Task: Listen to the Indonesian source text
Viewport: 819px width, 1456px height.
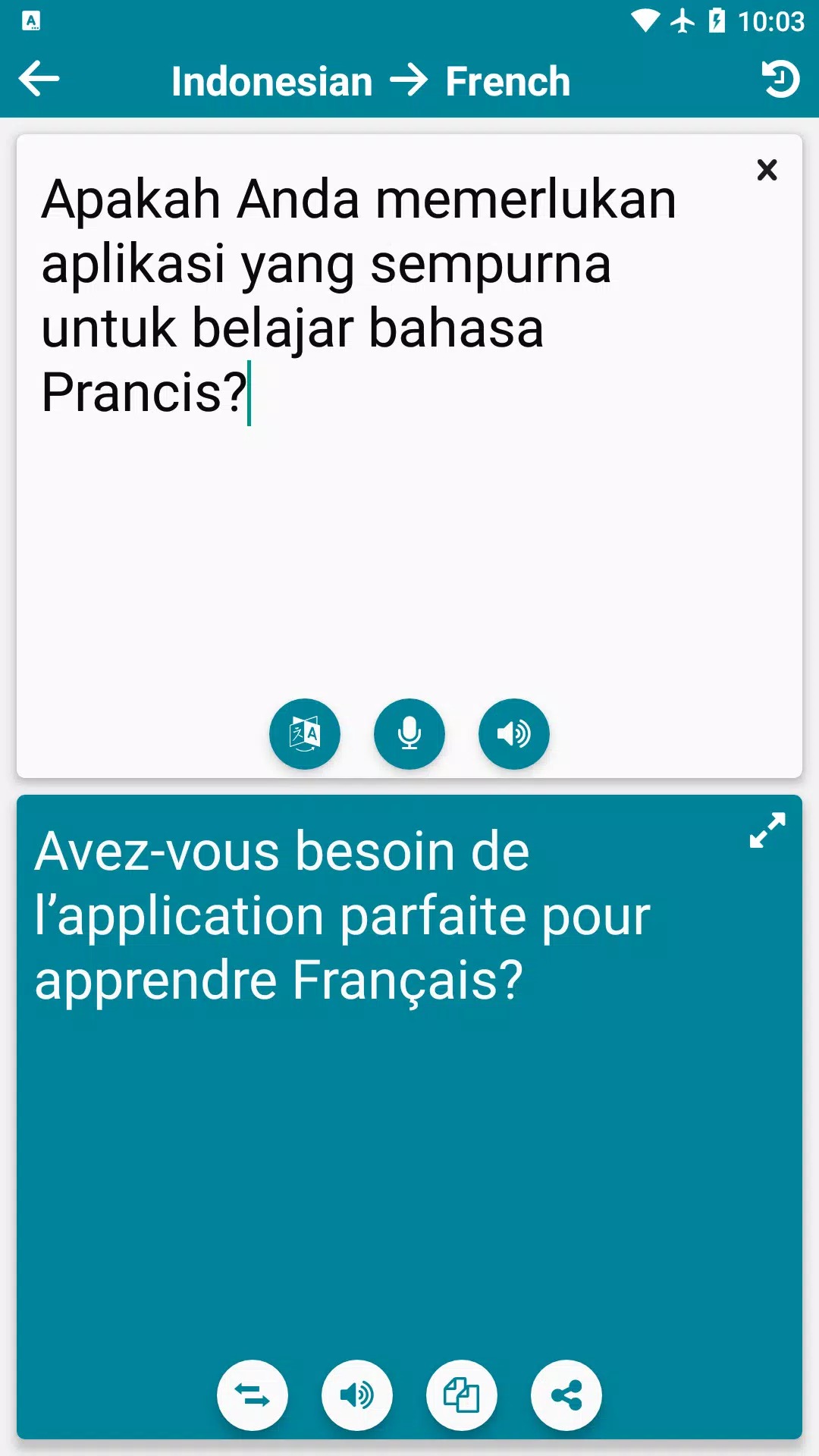Action: point(513,733)
